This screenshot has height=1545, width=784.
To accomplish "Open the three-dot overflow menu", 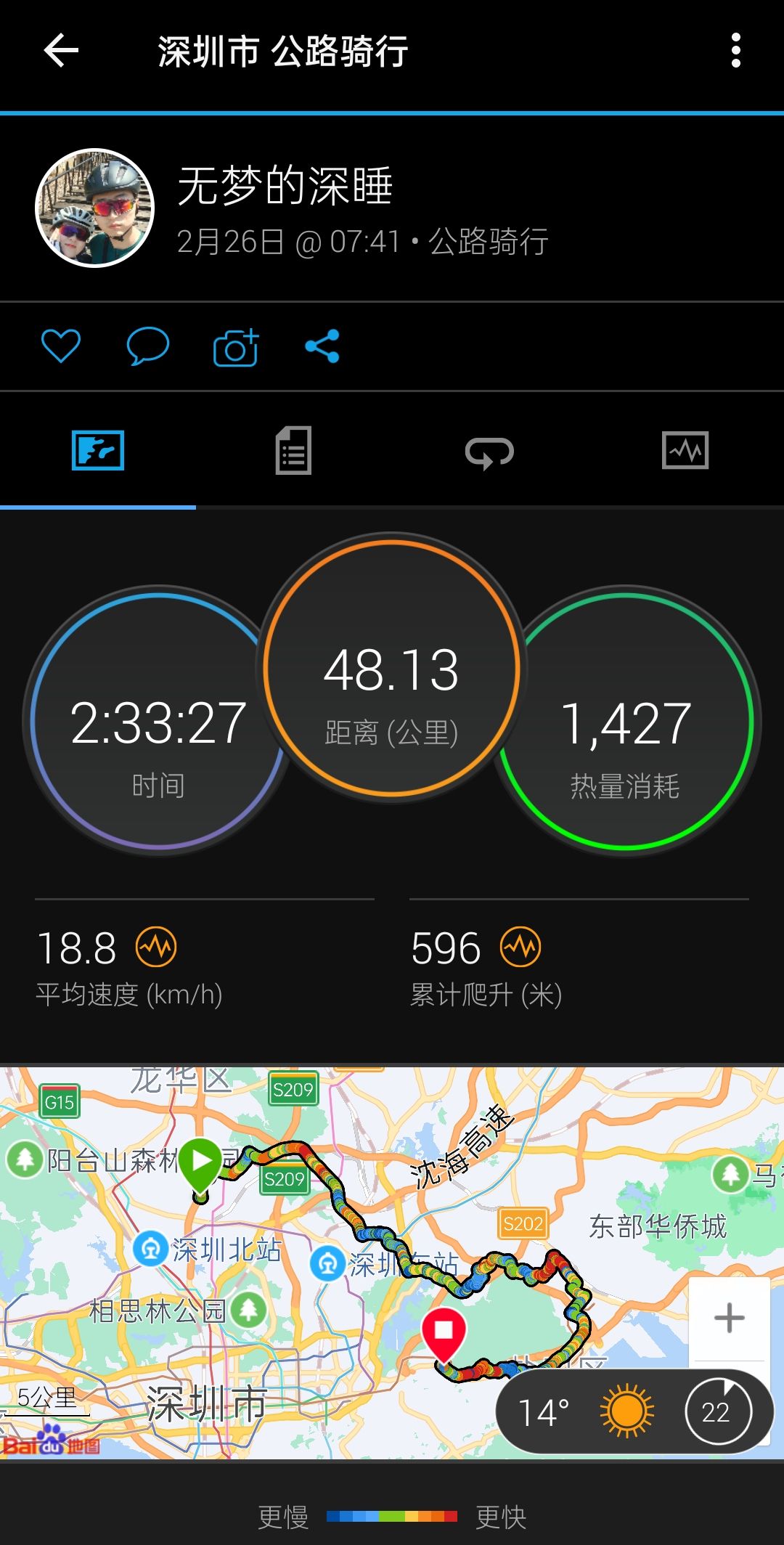I will click(735, 51).
